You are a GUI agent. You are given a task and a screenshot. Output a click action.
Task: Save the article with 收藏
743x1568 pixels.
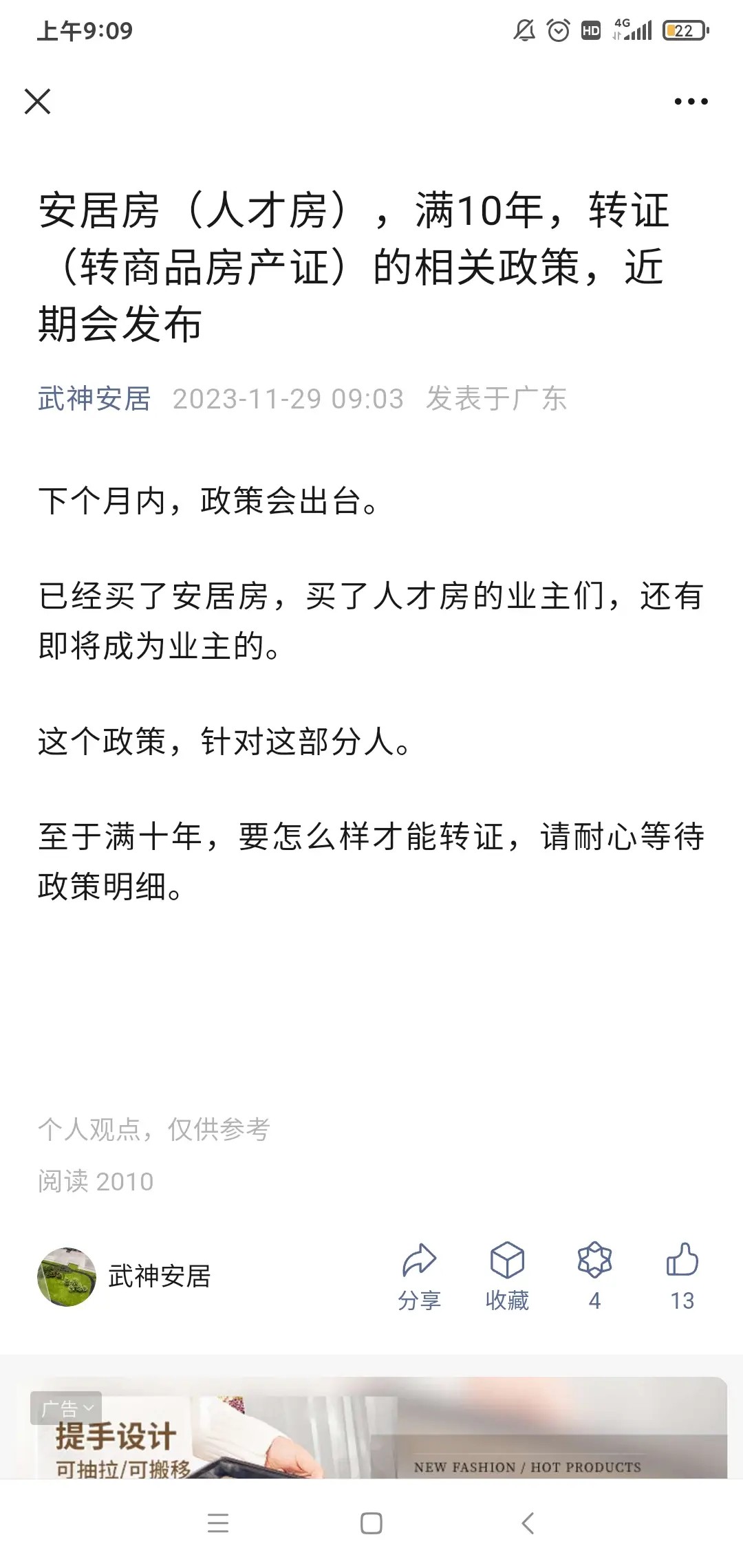point(507,1276)
